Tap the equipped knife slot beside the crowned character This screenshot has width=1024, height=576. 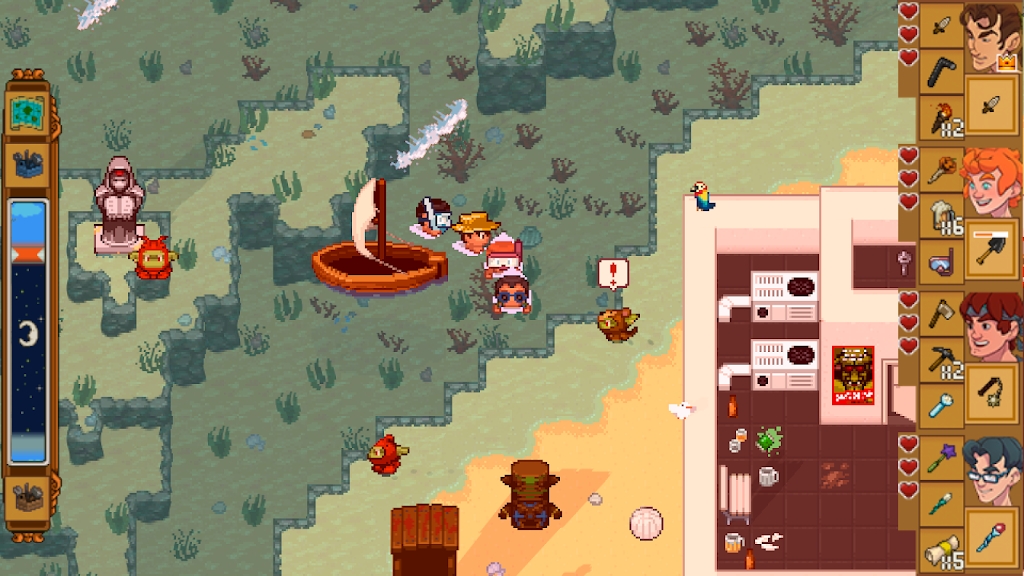click(990, 103)
